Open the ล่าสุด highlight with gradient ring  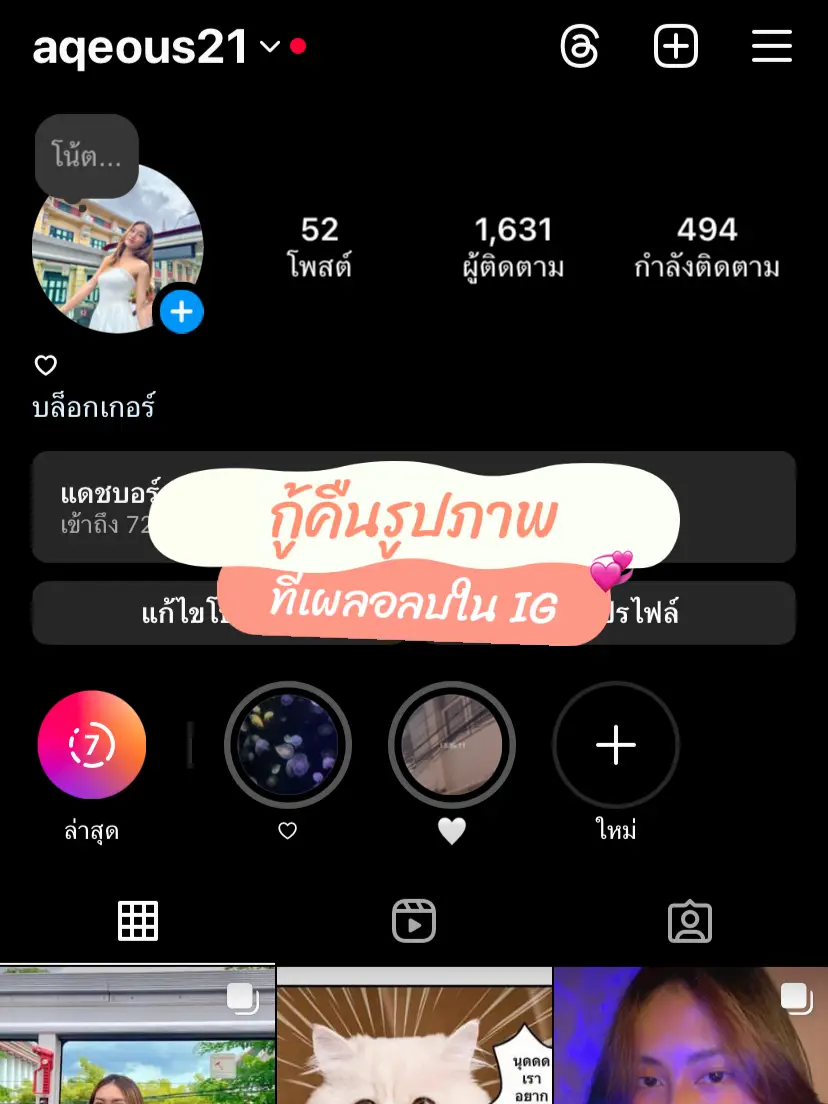(x=92, y=745)
